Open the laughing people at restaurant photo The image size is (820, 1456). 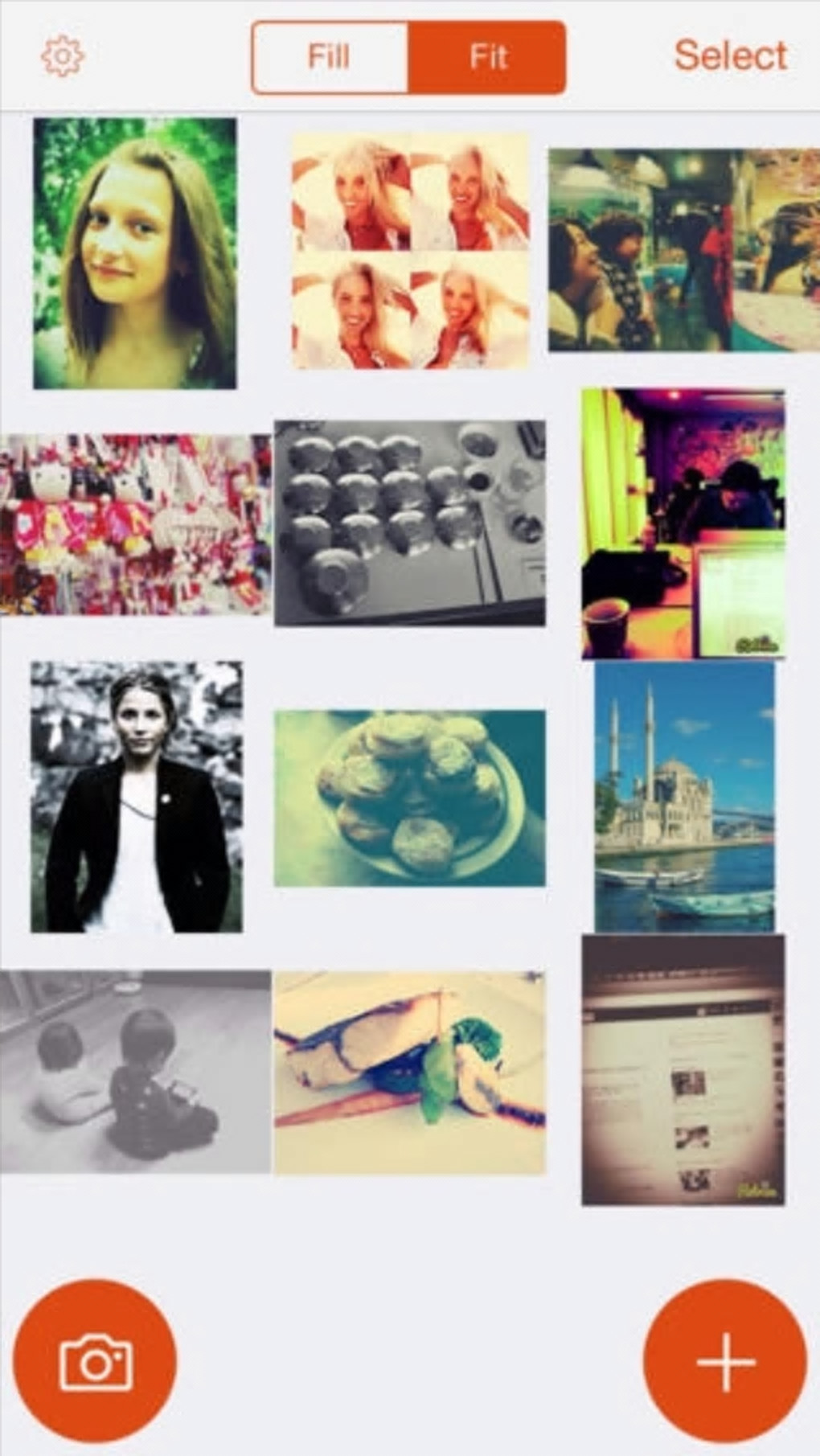coord(683,250)
